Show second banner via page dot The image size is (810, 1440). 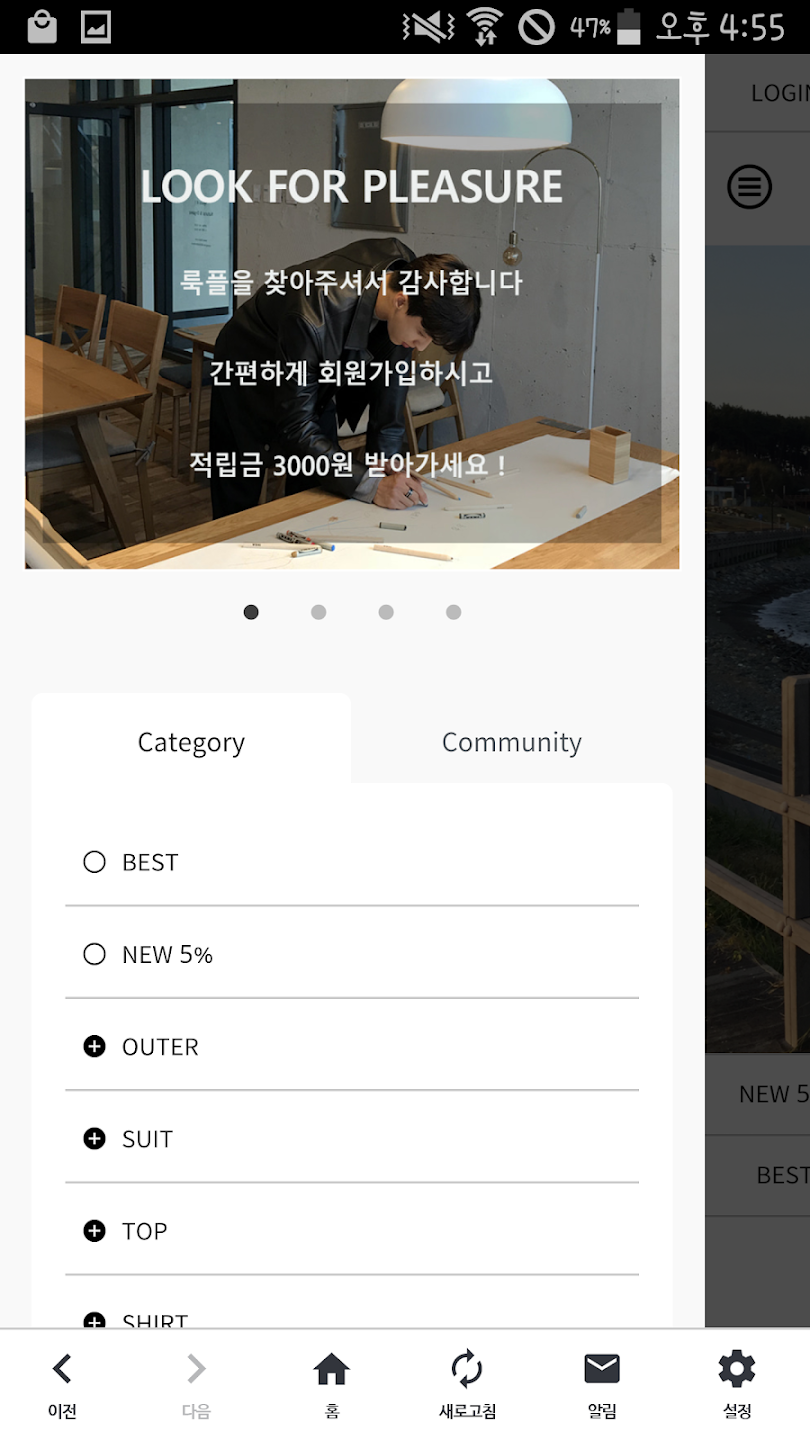[x=318, y=612]
